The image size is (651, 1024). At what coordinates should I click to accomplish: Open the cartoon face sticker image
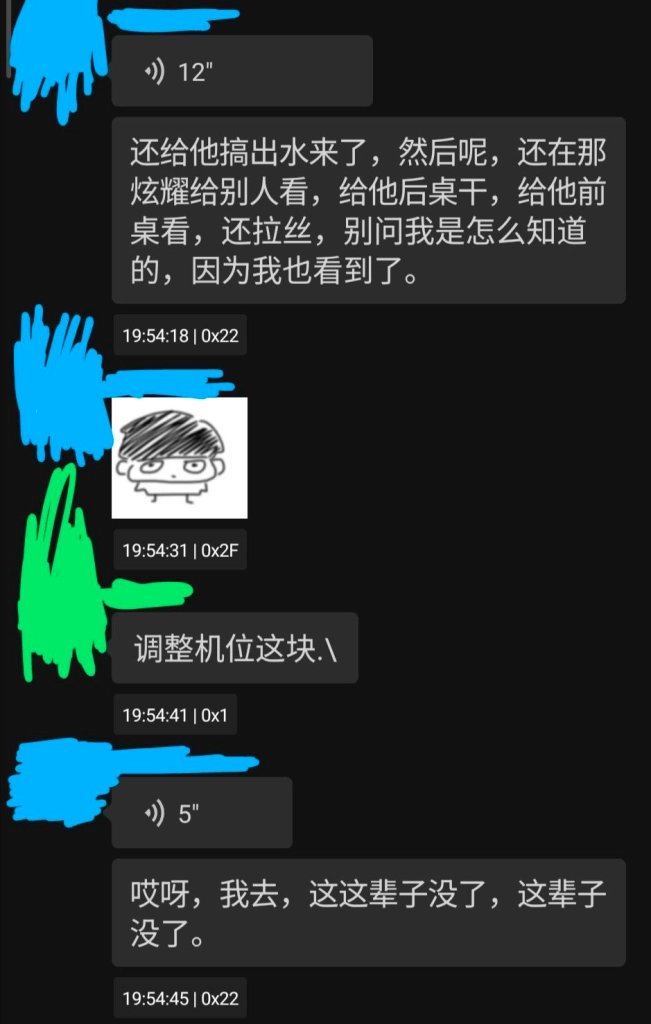(x=179, y=457)
